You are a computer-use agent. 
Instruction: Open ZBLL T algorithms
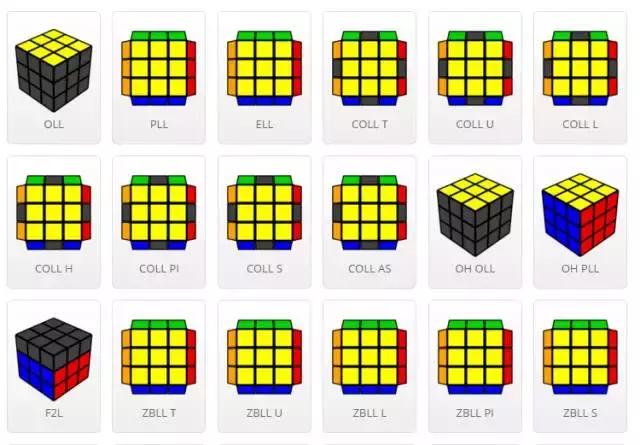[158, 366]
